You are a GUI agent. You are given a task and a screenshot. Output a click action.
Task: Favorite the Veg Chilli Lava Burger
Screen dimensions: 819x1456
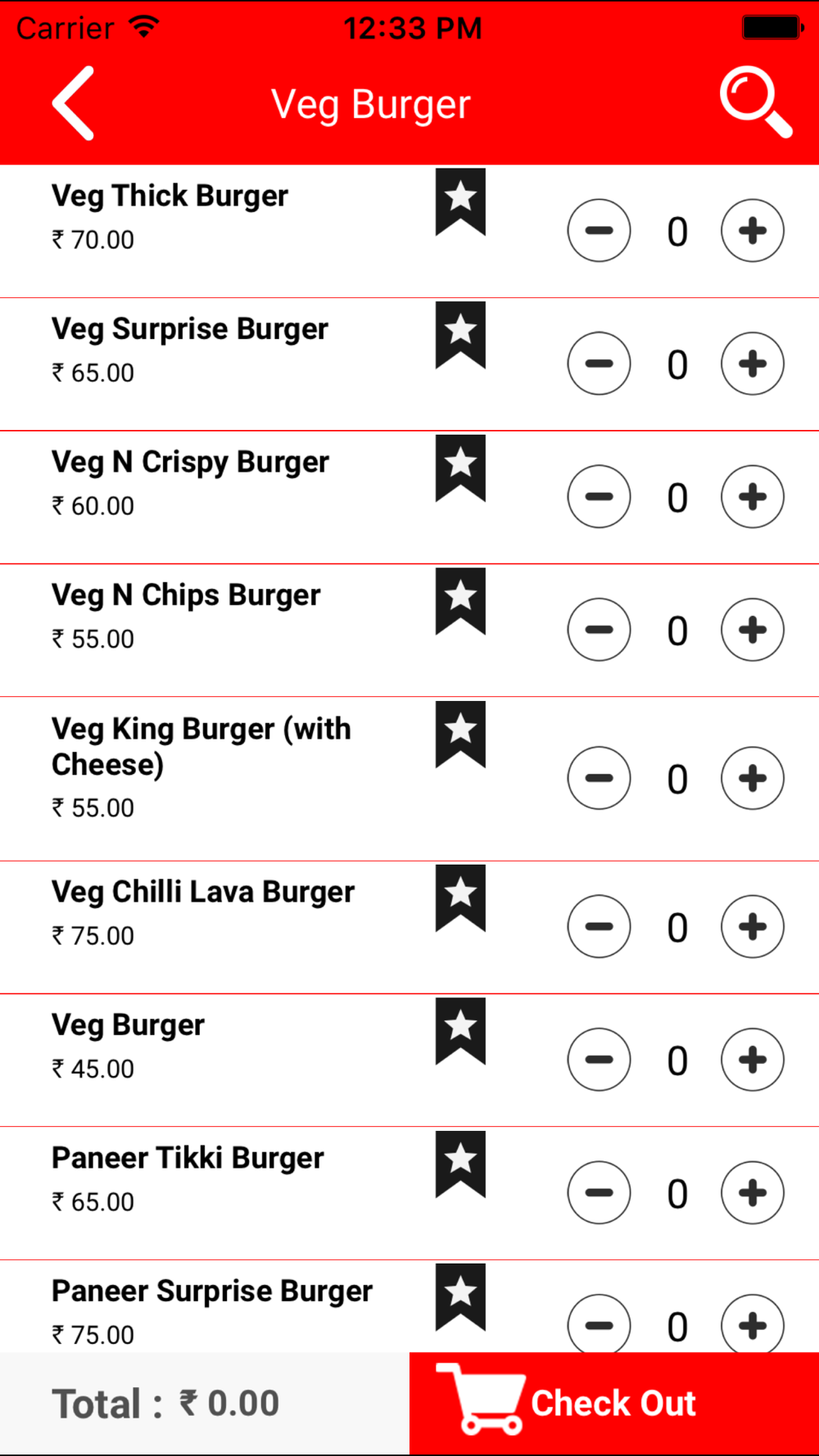pyautogui.click(x=460, y=898)
